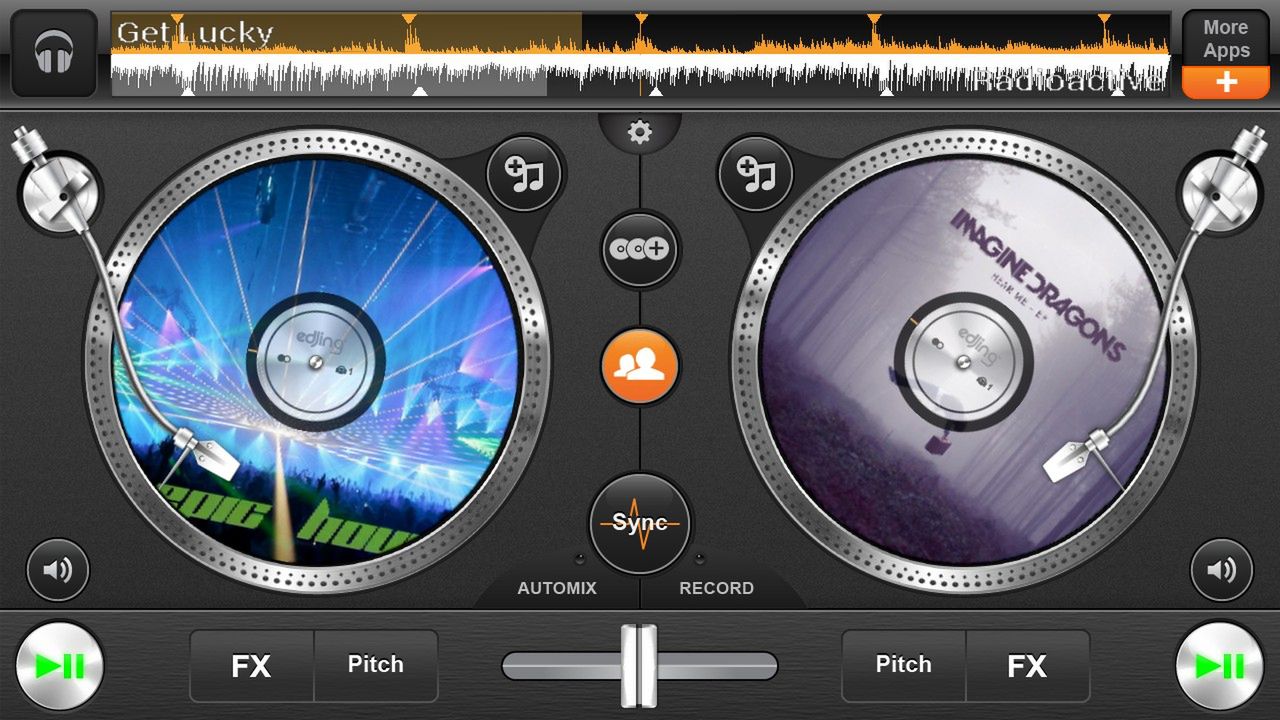Tap the right deck volume speaker
Screen dimensions: 1280x720
[1221, 571]
